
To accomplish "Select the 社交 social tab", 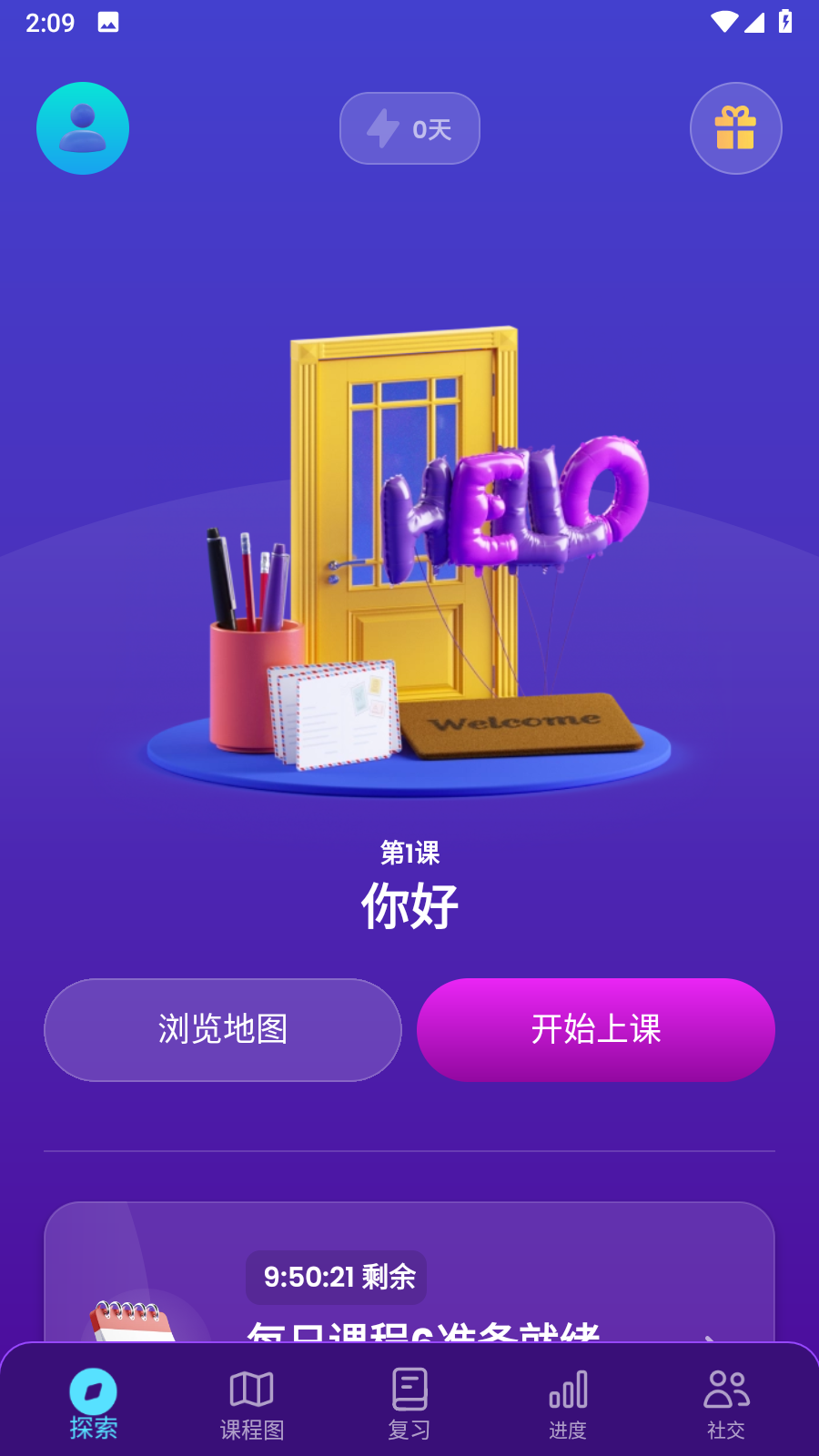I will click(x=726, y=1404).
